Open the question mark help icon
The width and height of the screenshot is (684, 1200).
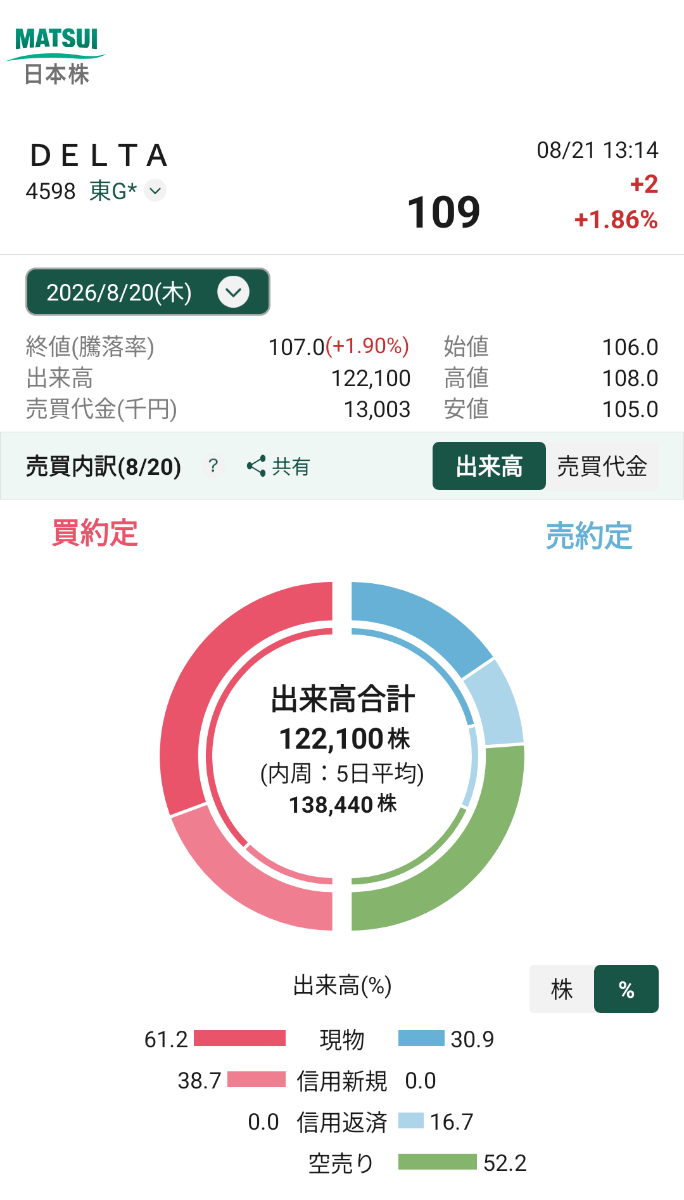[x=213, y=466]
